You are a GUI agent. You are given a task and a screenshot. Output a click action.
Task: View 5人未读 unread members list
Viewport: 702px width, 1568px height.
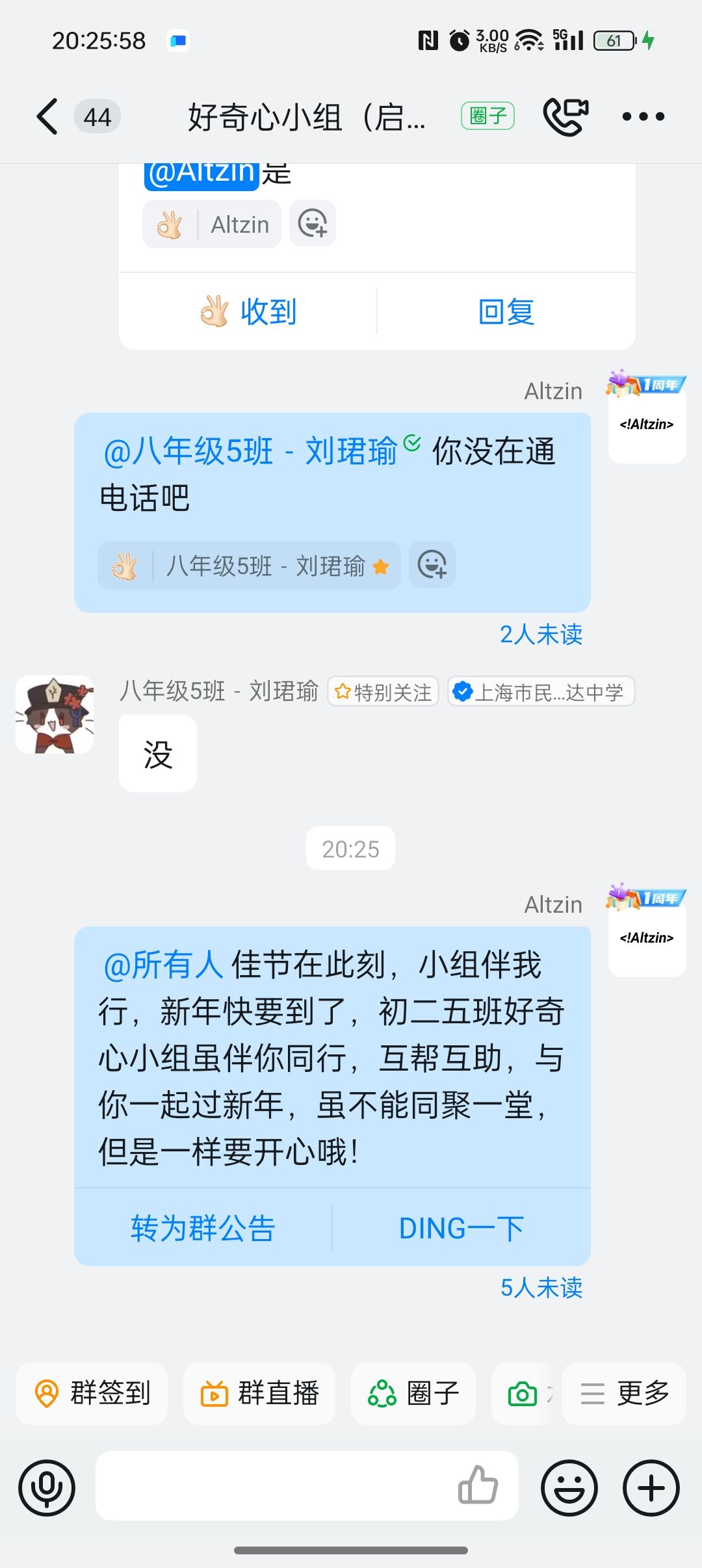point(541,1288)
